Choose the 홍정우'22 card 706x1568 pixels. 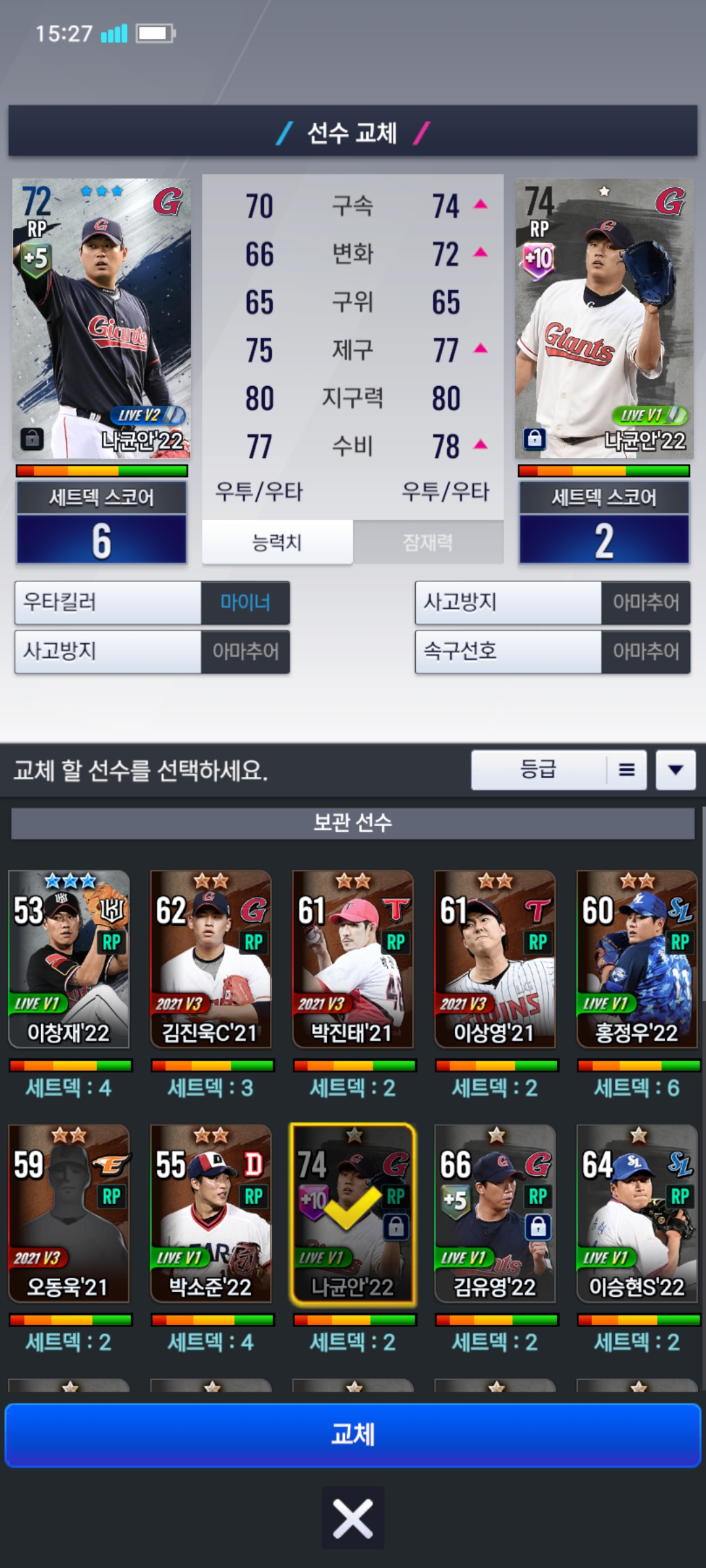637,959
